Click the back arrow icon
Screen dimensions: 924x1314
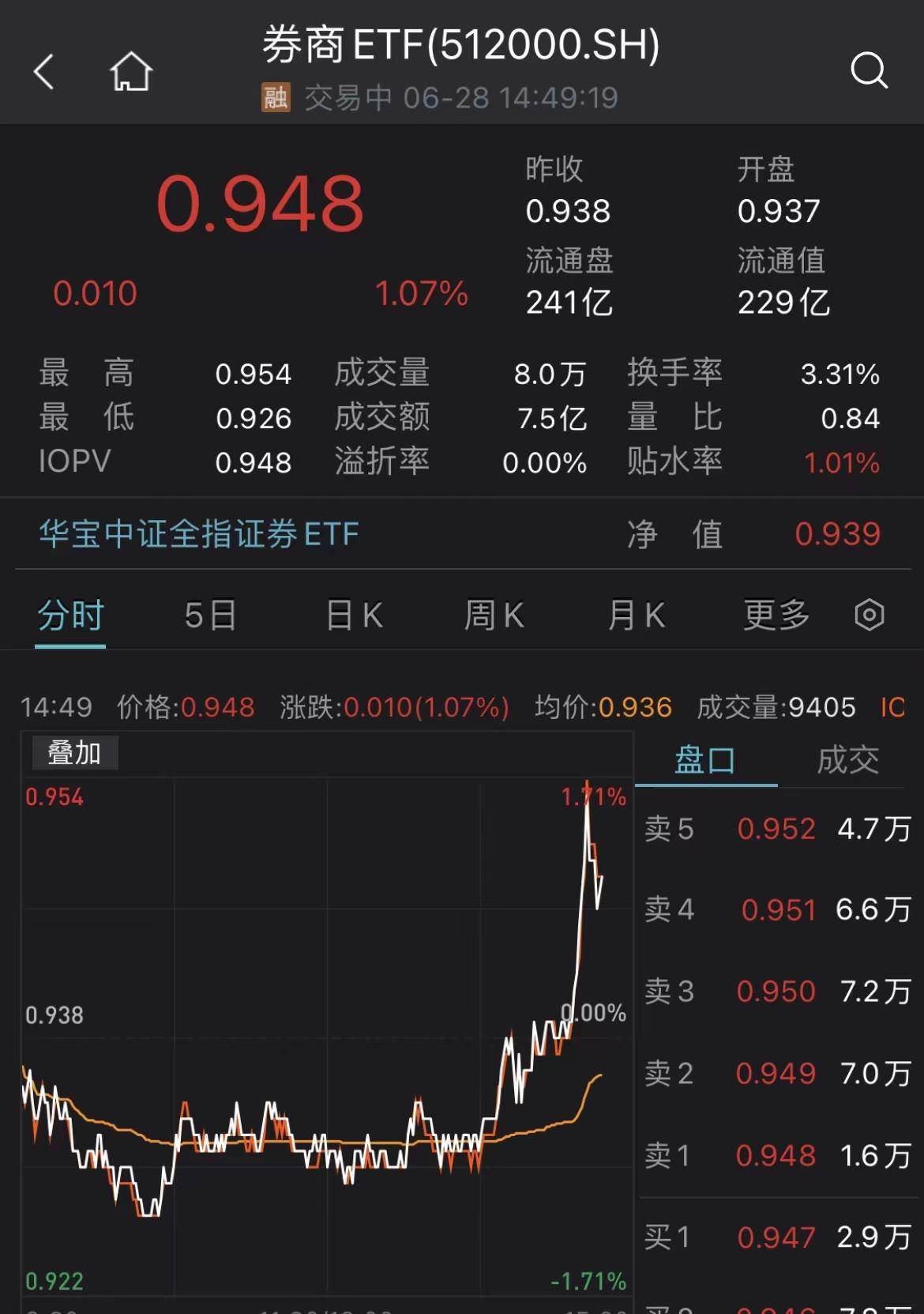click(x=43, y=71)
